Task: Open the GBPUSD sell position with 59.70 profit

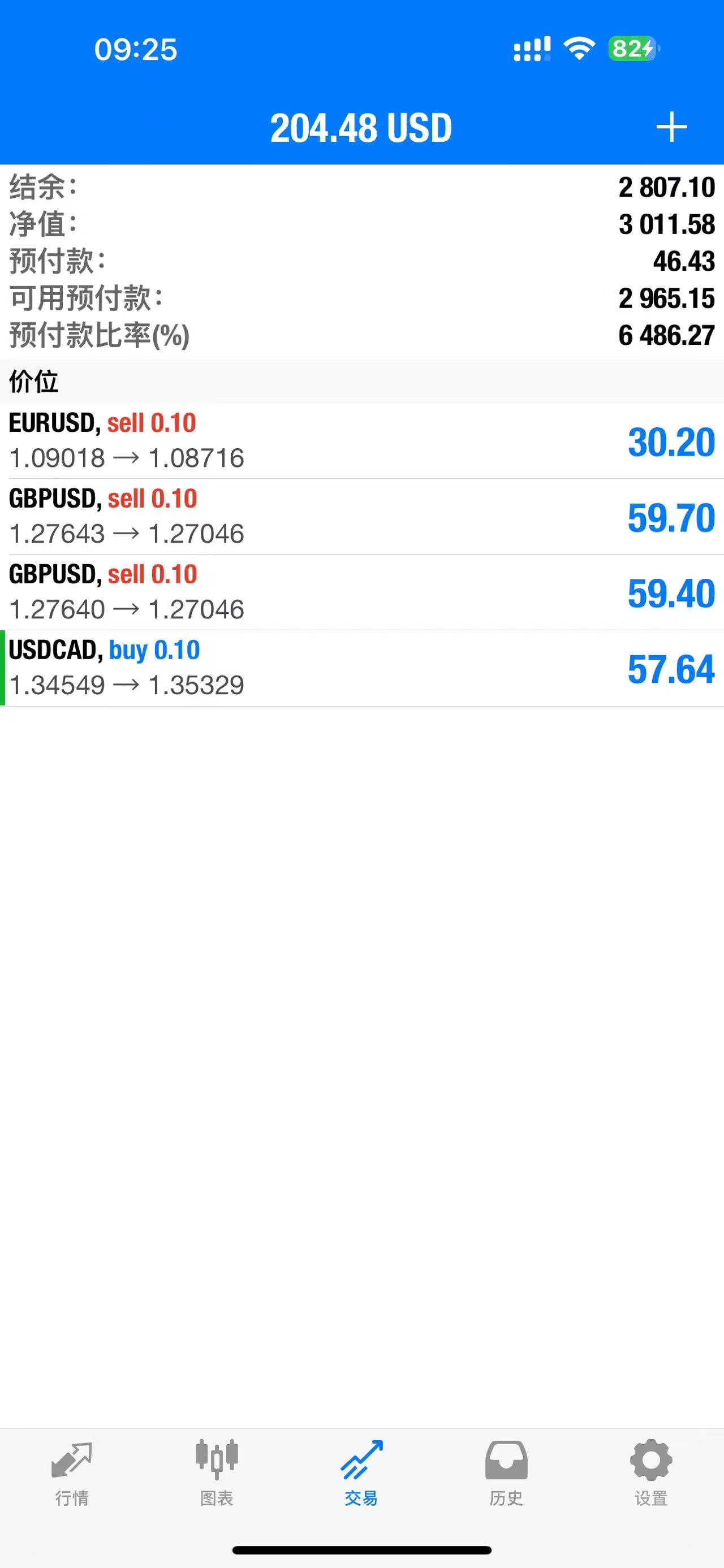Action: point(361,516)
